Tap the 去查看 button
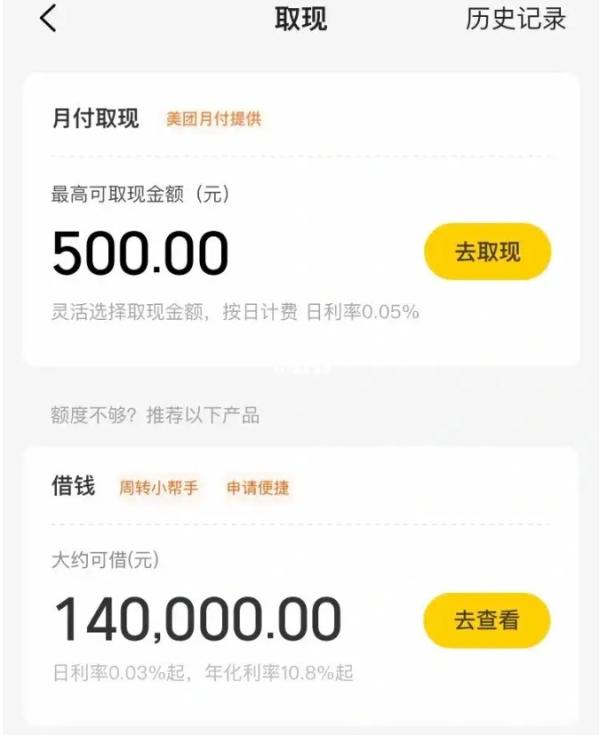 tap(487, 620)
